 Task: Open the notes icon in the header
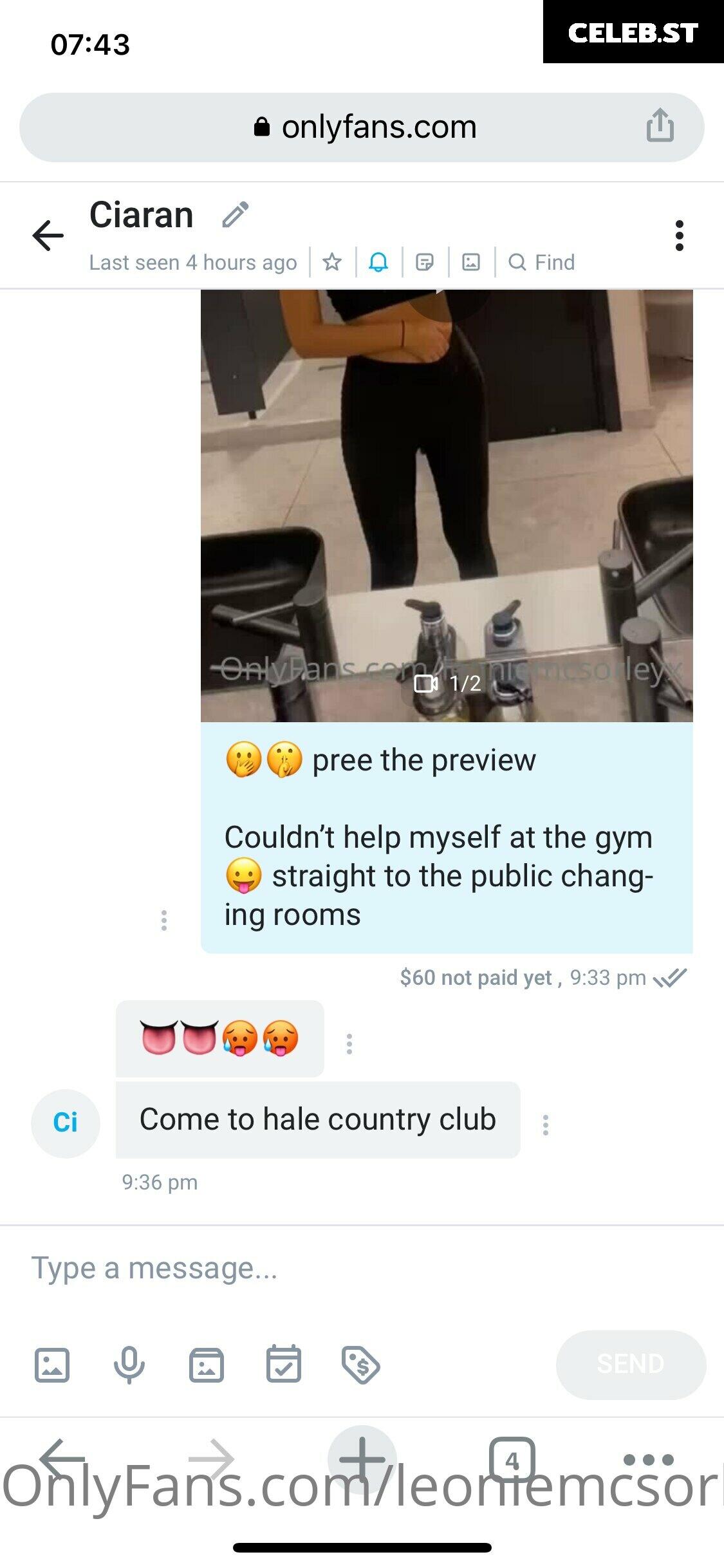(x=425, y=262)
